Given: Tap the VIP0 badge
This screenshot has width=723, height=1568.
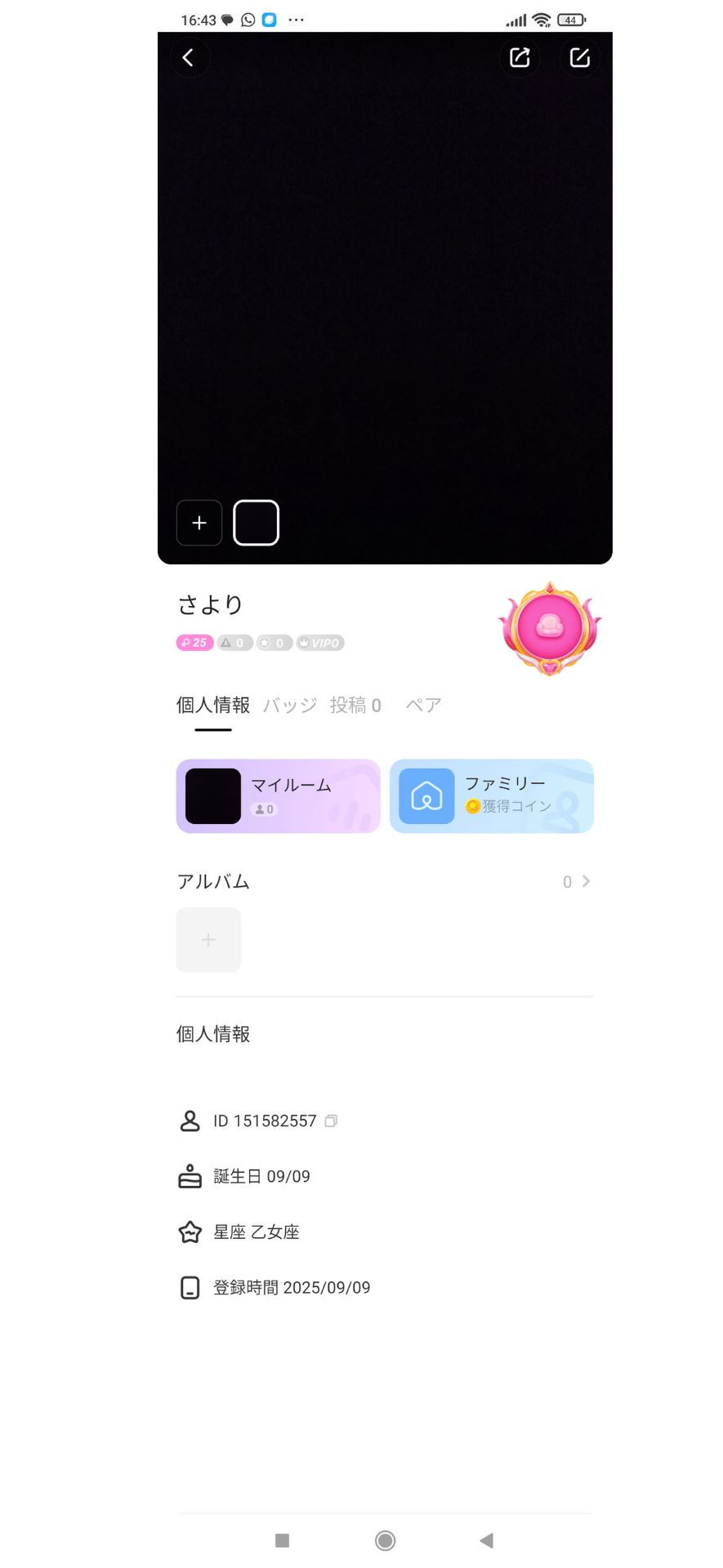Looking at the screenshot, I should pos(319,643).
